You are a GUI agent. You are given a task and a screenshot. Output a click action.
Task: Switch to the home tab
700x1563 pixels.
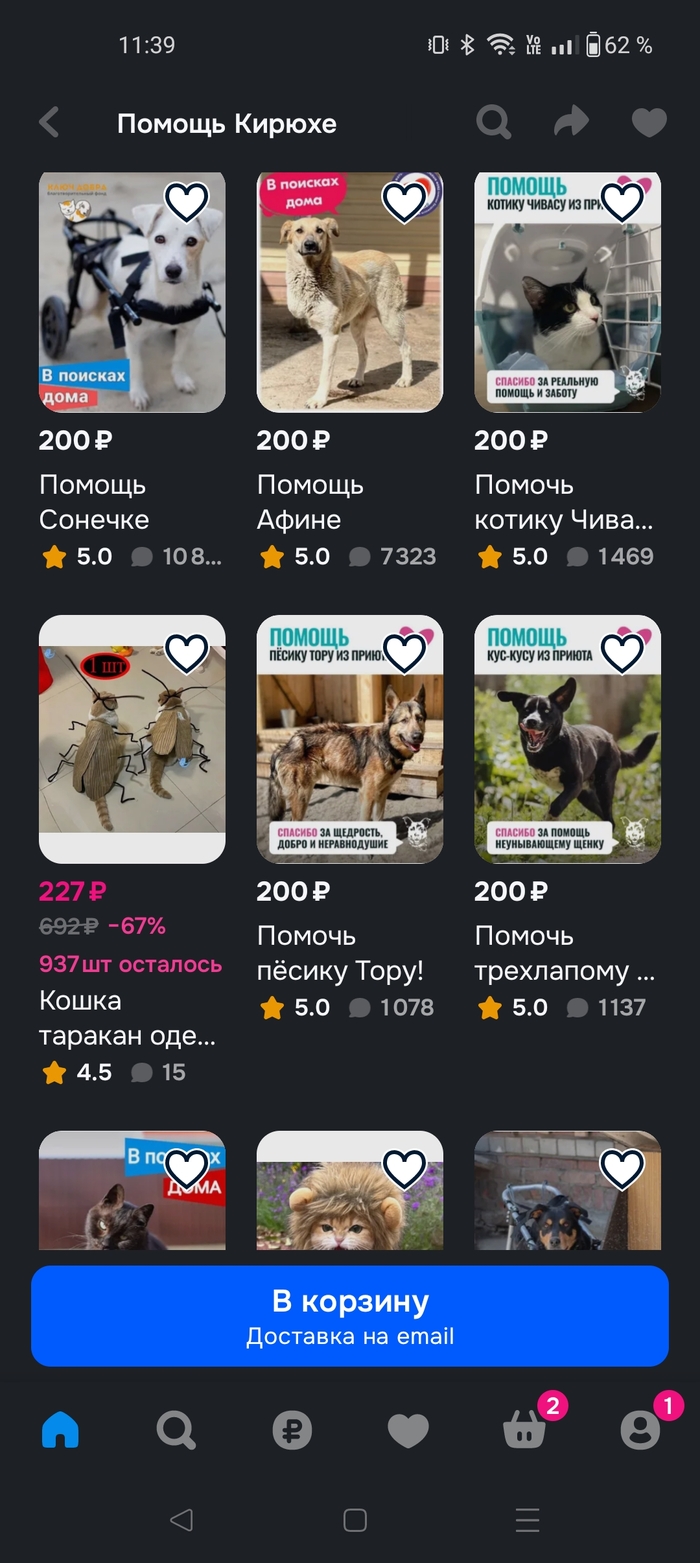tap(60, 1430)
